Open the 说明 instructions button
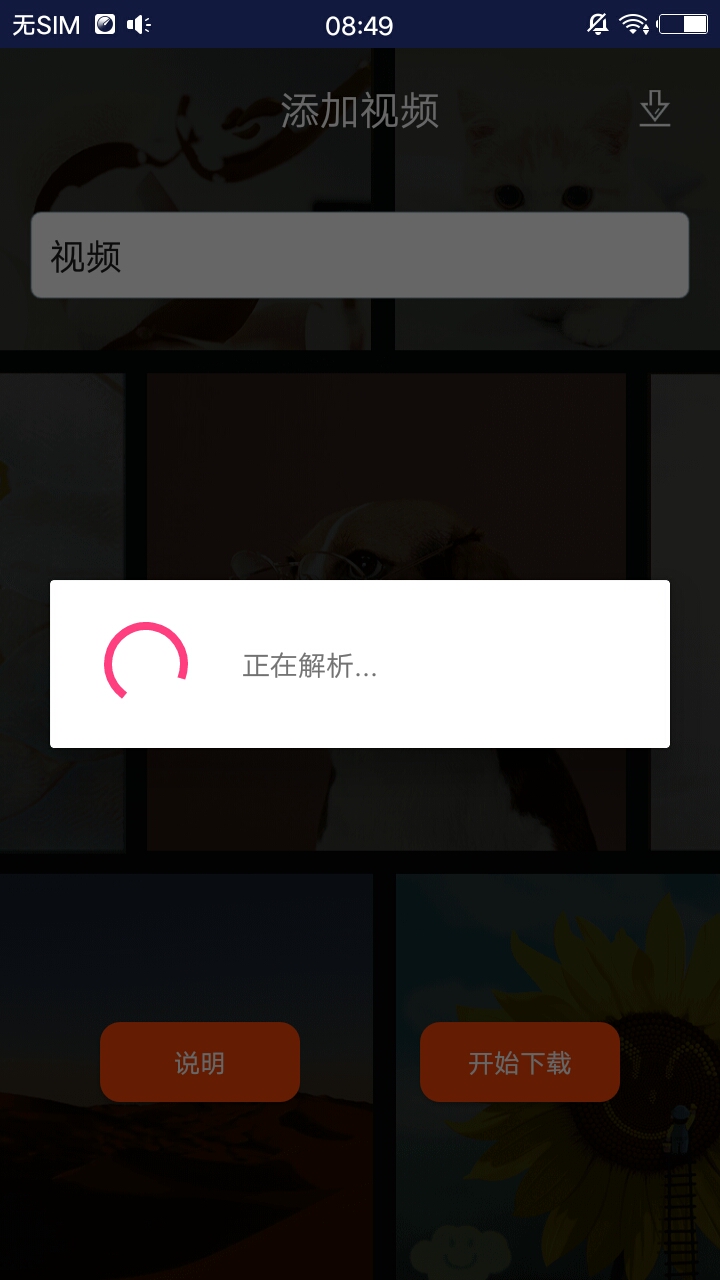Viewport: 720px width, 1280px height. (x=200, y=1062)
